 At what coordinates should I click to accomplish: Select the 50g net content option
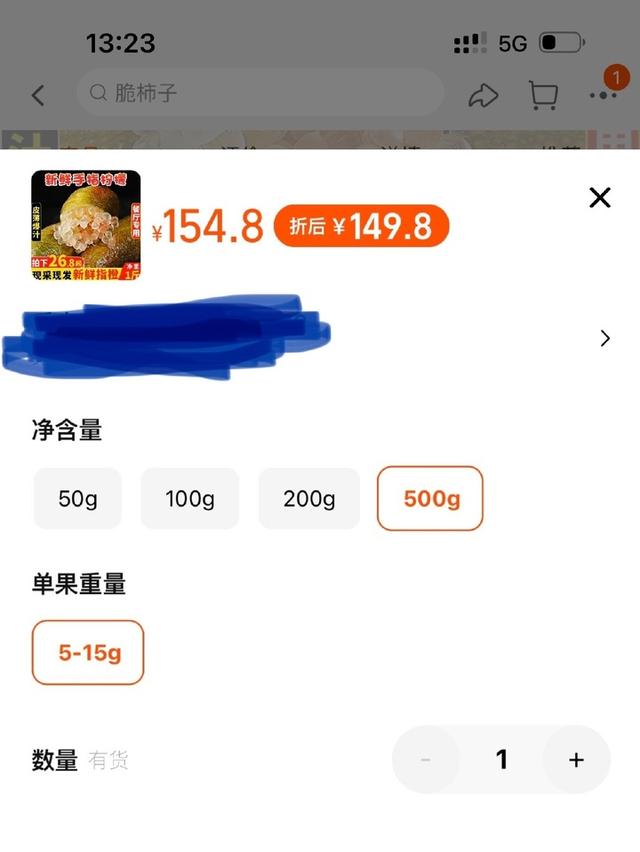pos(77,498)
